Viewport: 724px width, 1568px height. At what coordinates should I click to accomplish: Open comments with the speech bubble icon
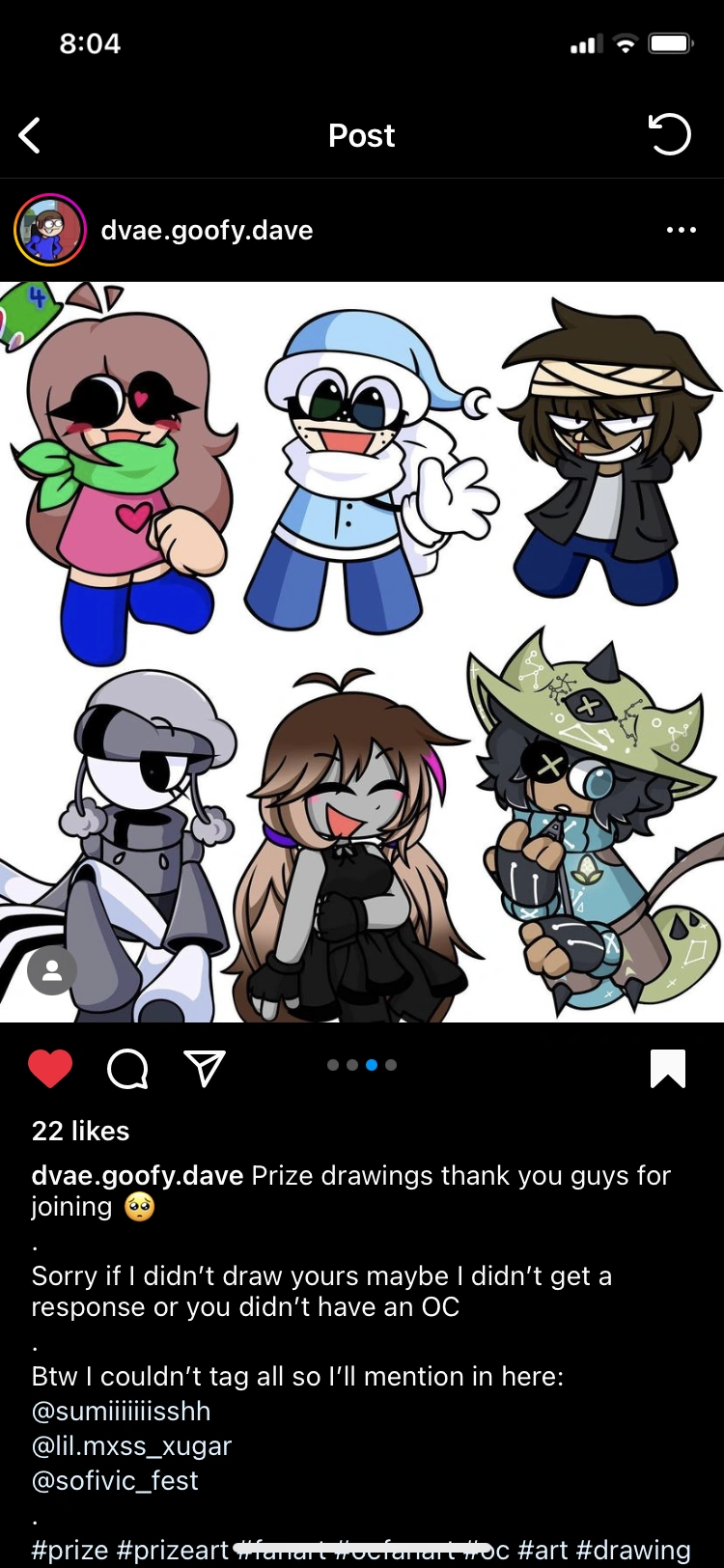(127, 1069)
